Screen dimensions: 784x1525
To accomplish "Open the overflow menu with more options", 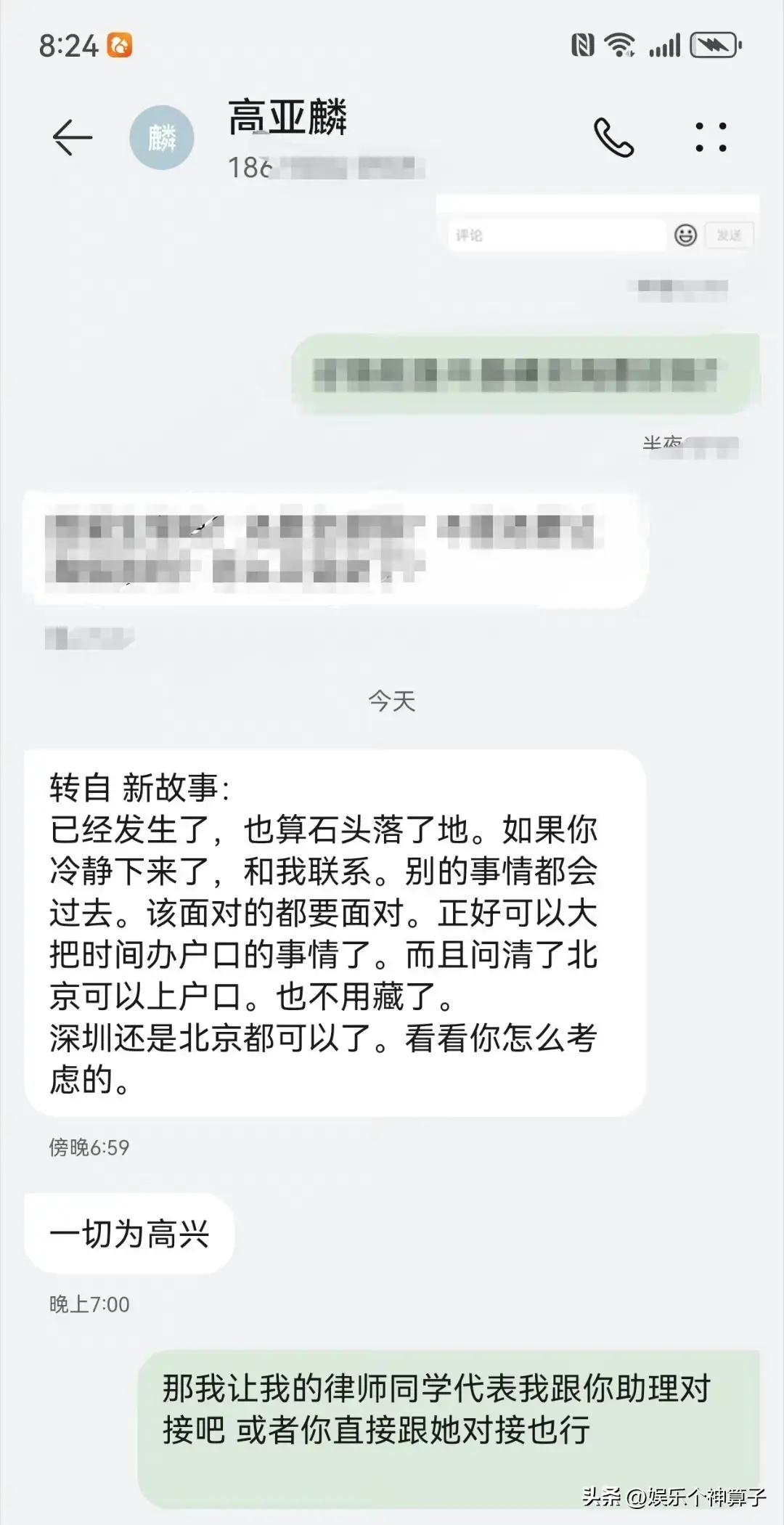I will coord(711,137).
